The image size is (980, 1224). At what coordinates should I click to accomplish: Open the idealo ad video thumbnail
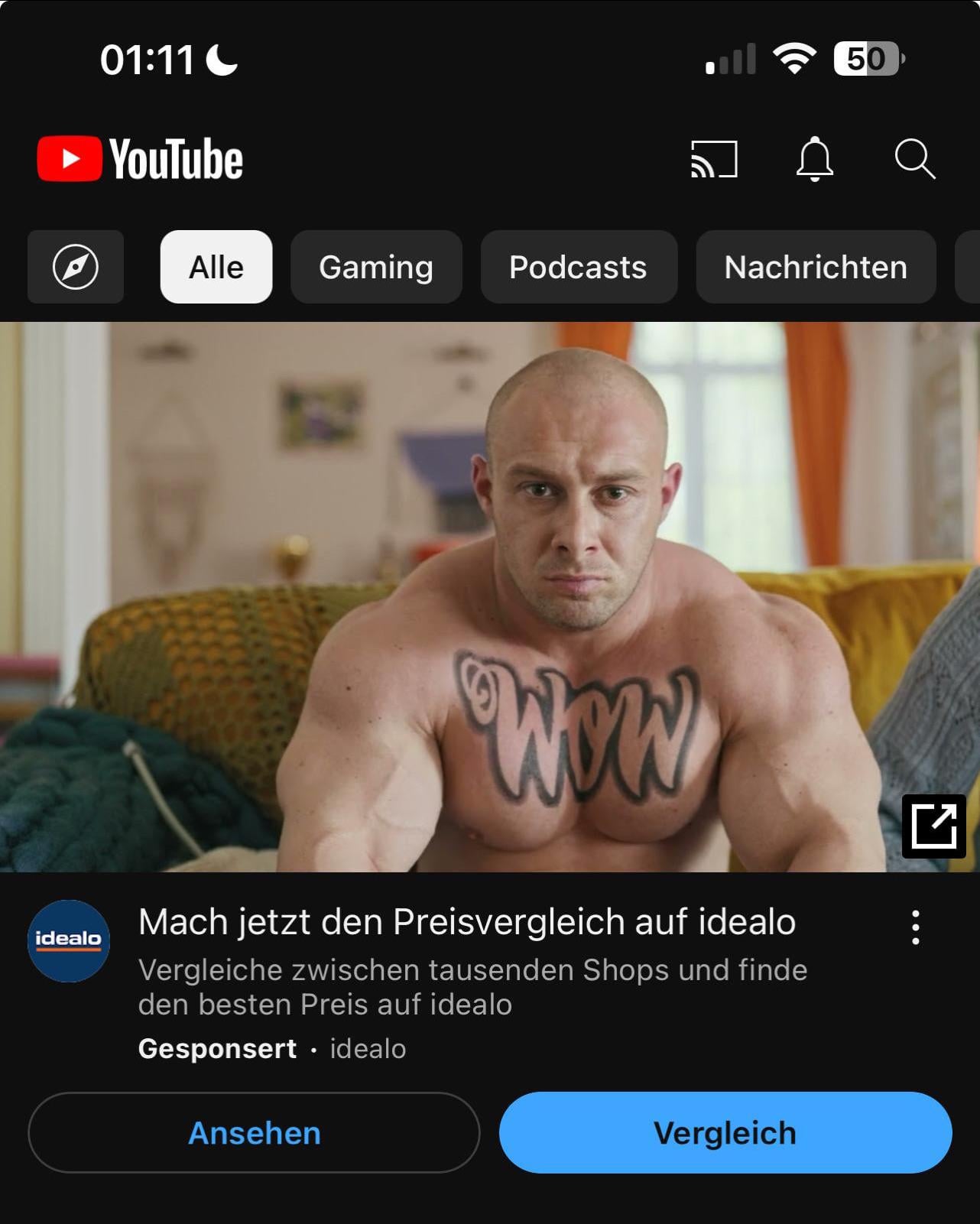pyautogui.click(x=489, y=596)
